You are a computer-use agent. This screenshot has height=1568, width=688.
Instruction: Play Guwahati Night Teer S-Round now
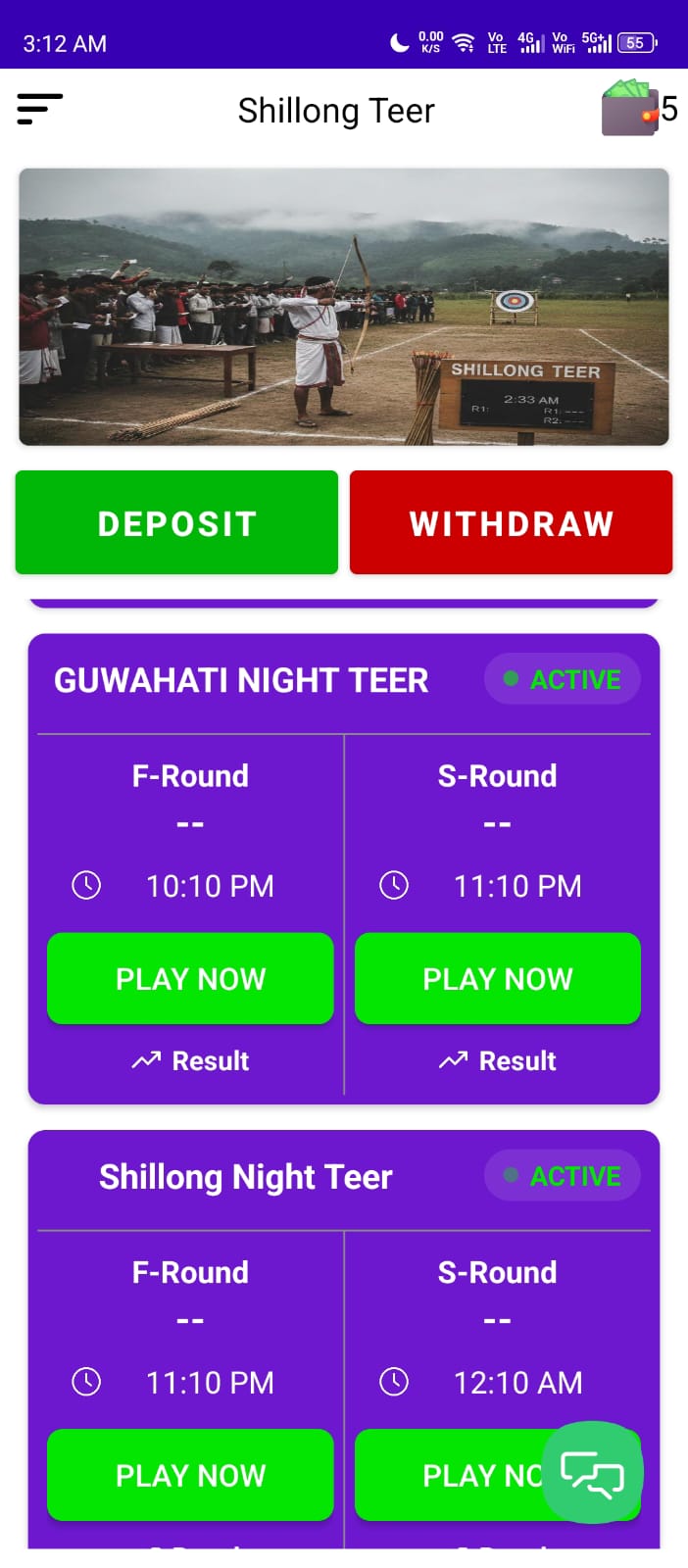[x=497, y=978]
